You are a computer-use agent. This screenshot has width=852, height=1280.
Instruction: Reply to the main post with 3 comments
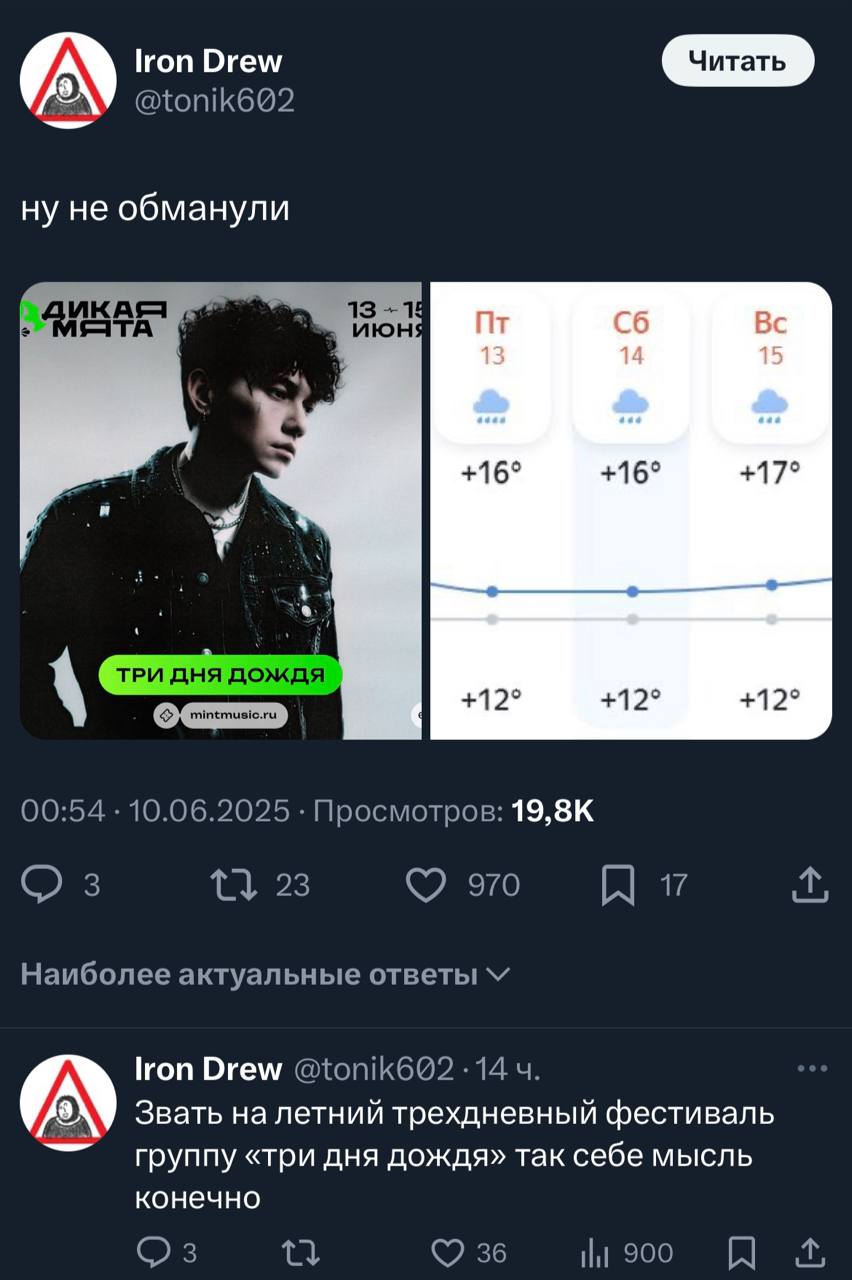pos(43,885)
